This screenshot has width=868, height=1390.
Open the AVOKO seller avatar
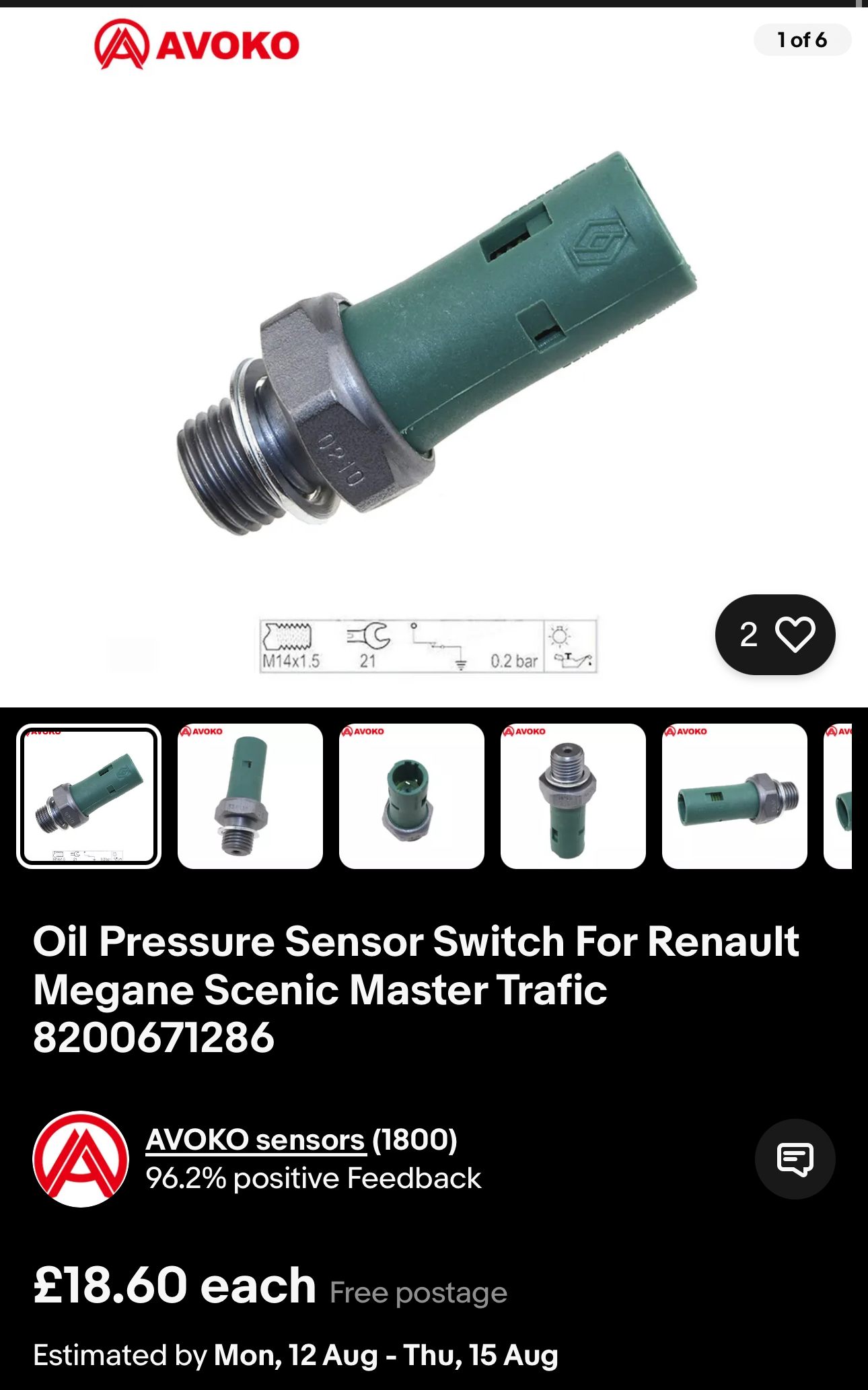(81, 1159)
